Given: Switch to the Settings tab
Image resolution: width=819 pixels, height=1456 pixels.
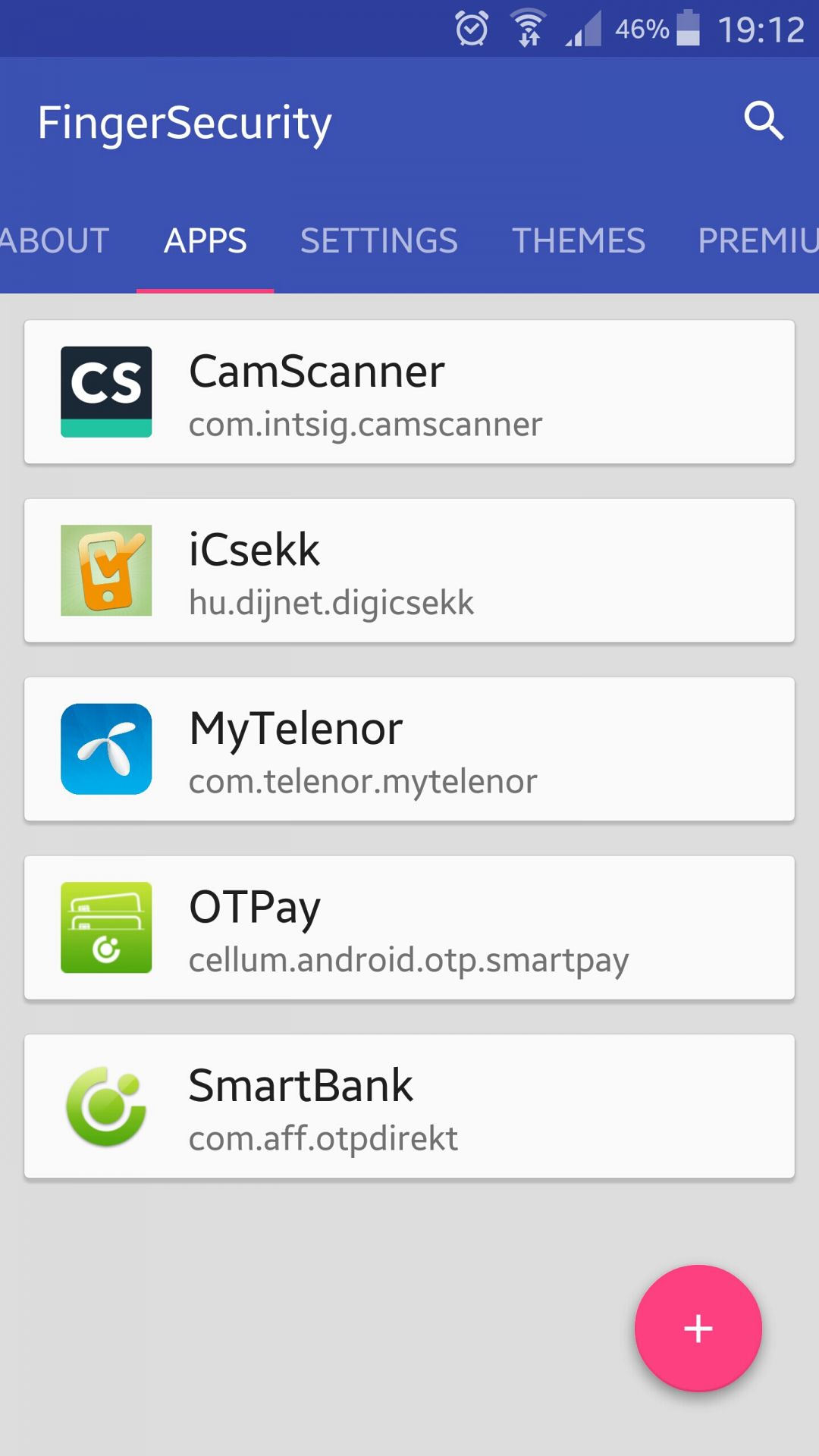Looking at the screenshot, I should tap(378, 240).
